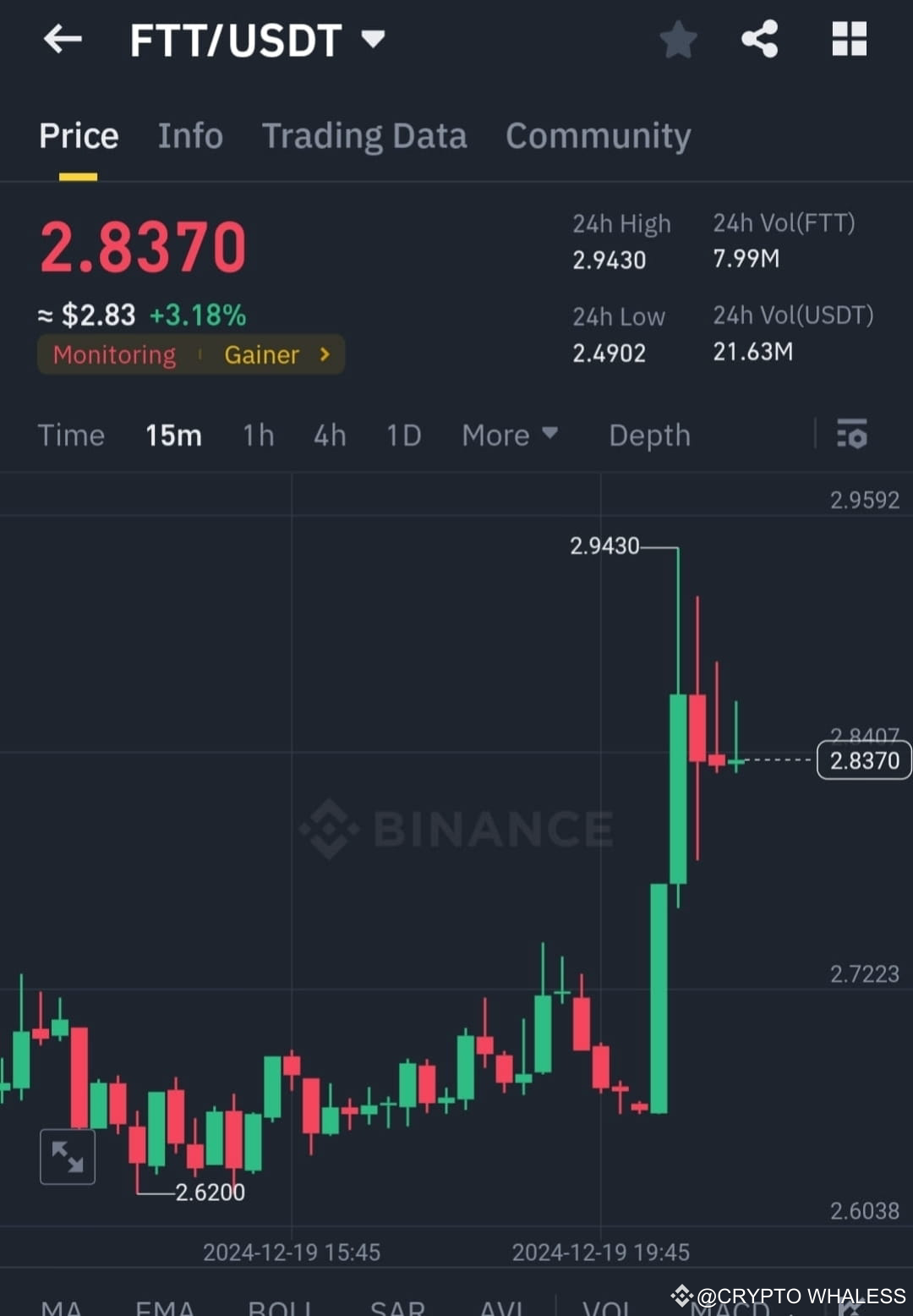Click the 2.8370 price marker on chart
The image size is (913, 1316).
pos(863,759)
